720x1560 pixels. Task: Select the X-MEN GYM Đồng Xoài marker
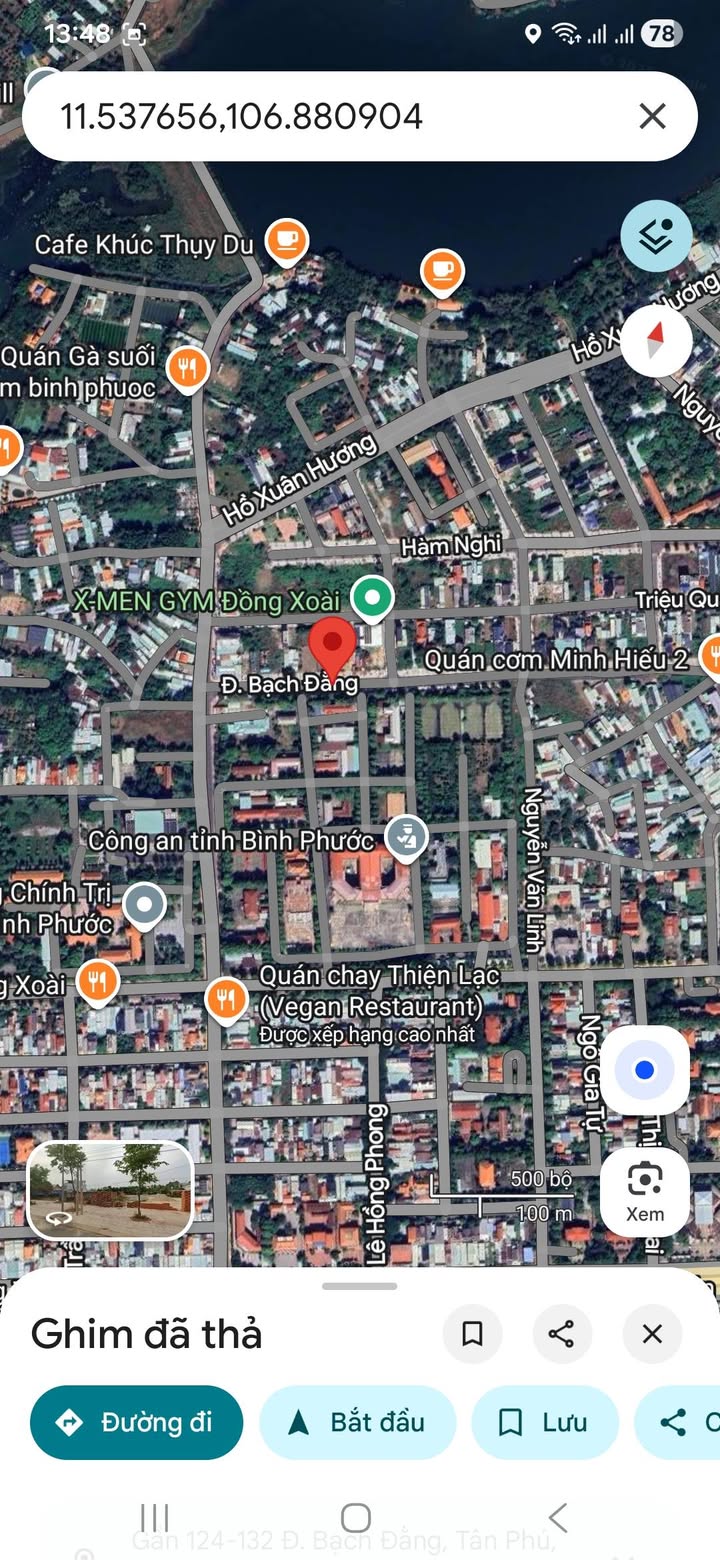point(373,599)
